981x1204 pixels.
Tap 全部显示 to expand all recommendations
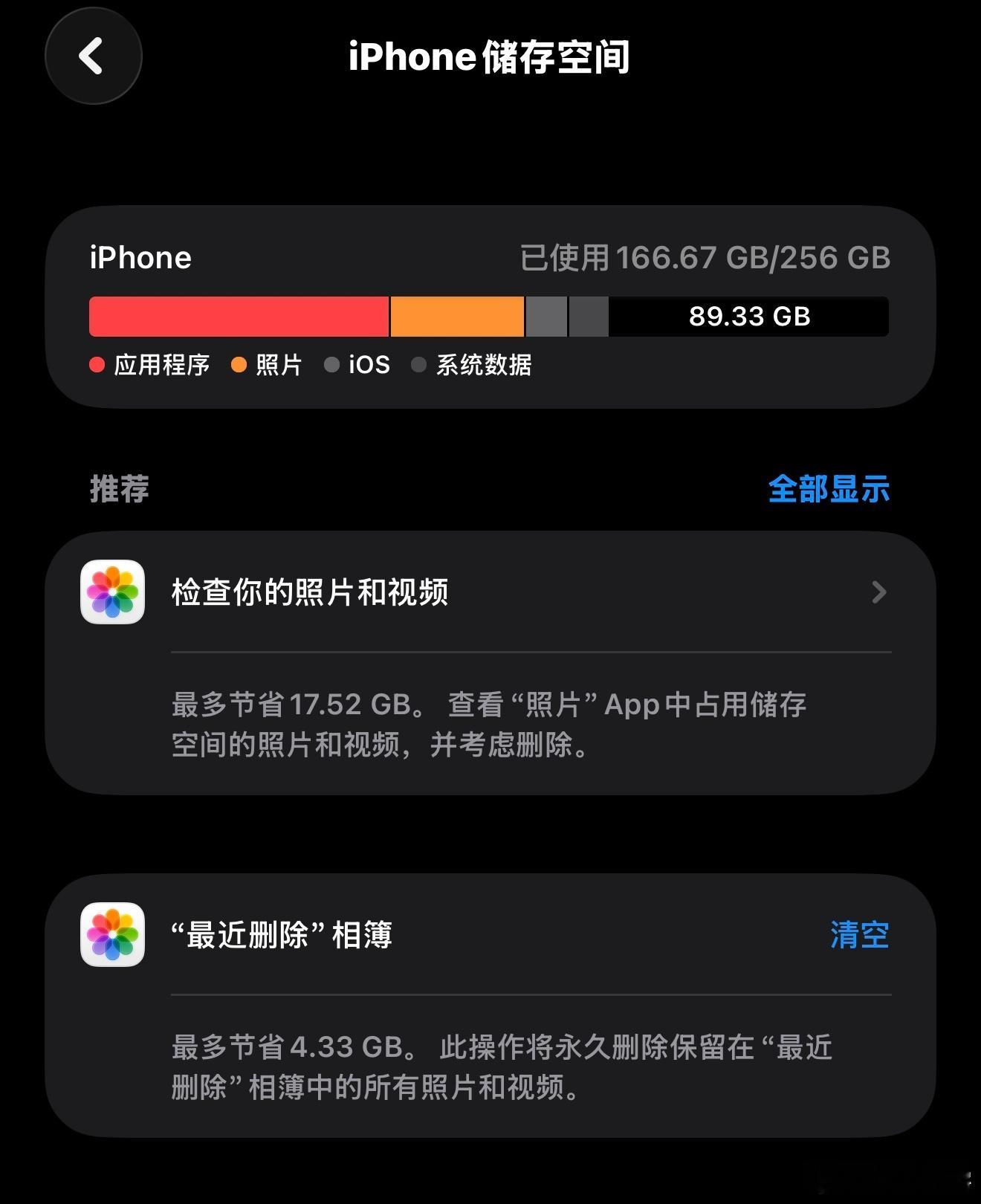pyautogui.click(x=829, y=488)
